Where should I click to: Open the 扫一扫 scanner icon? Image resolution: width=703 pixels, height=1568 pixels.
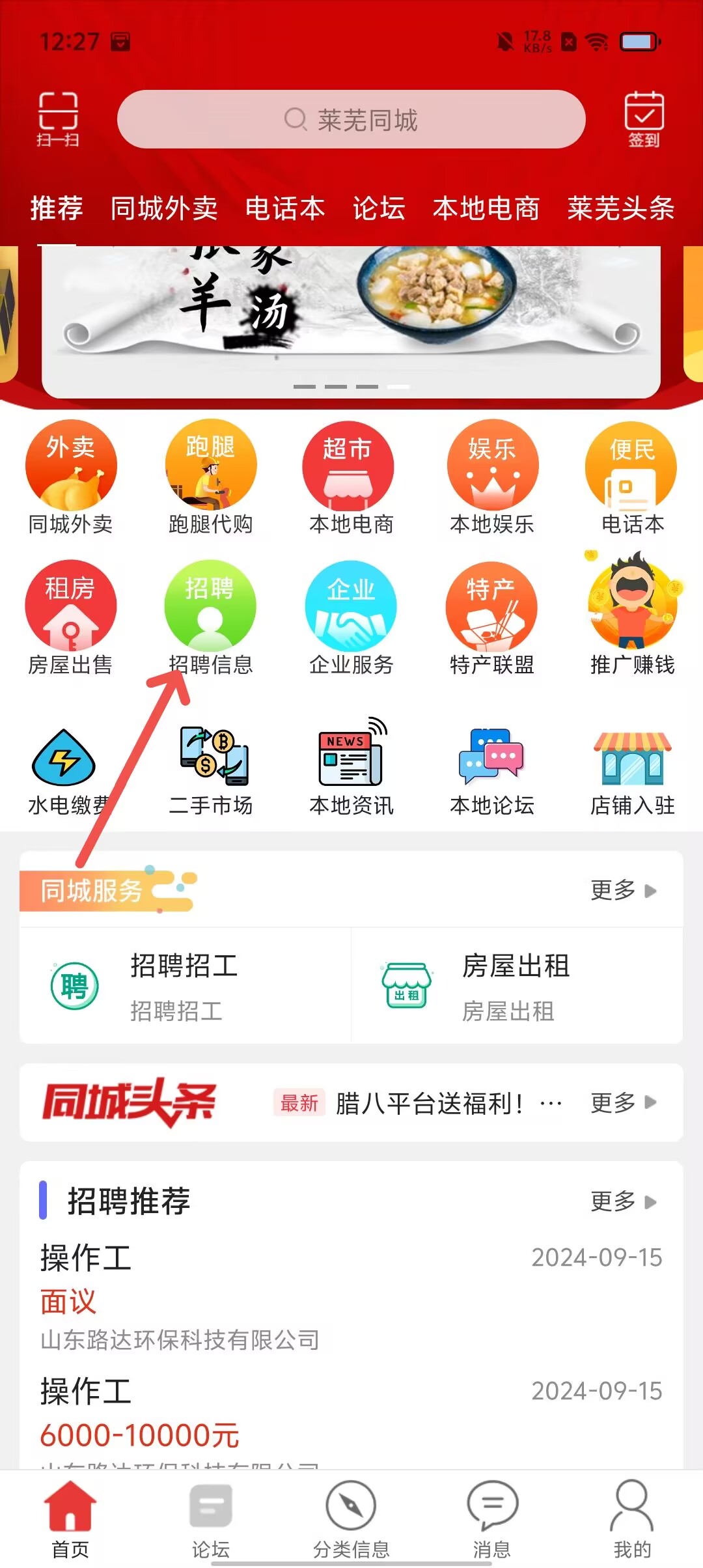tap(58, 119)
